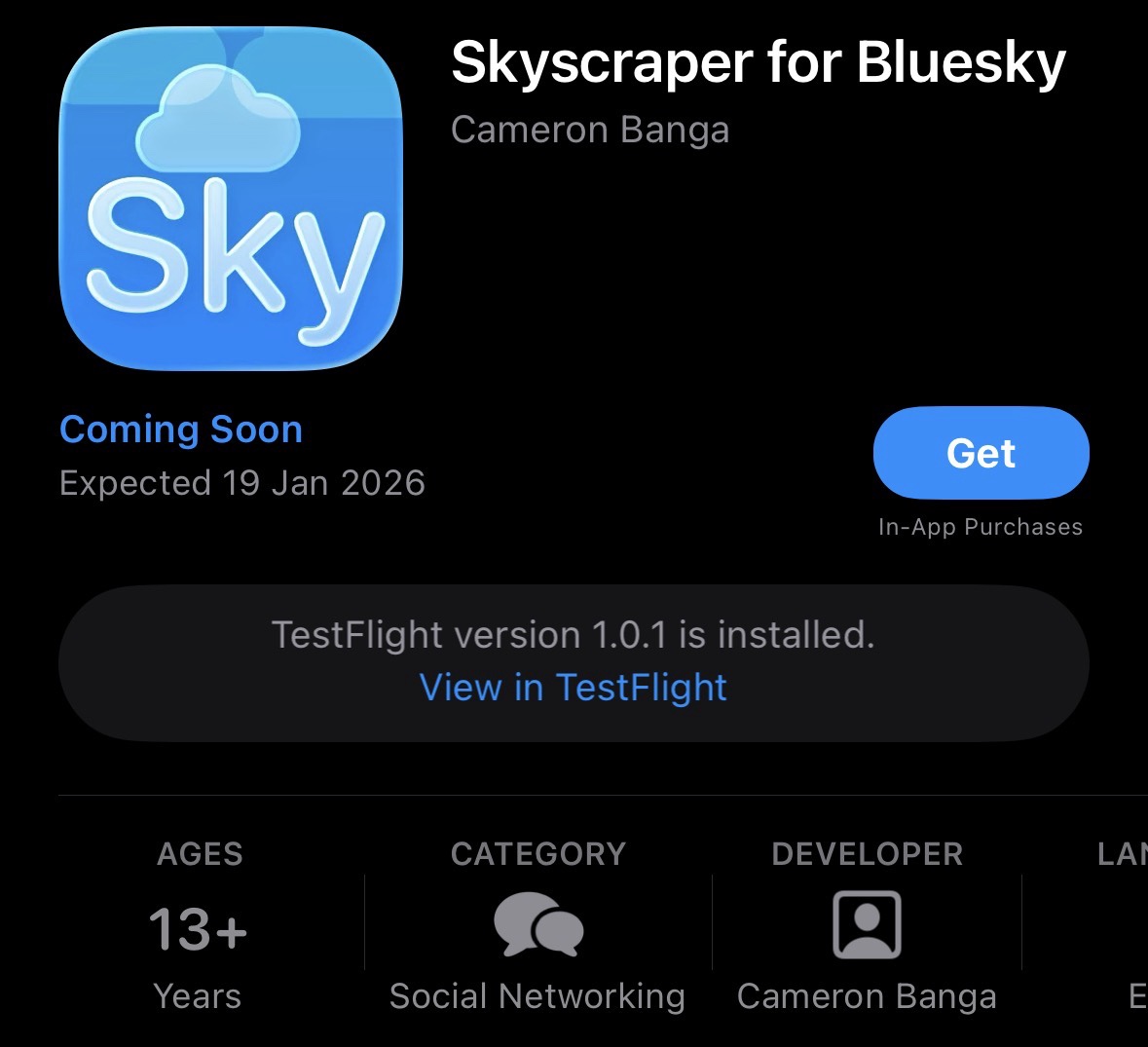Tap Cameron Banga under the app title
Image resolution: width=1148 pixels, height=1047 pixels.
click(590, 130)
